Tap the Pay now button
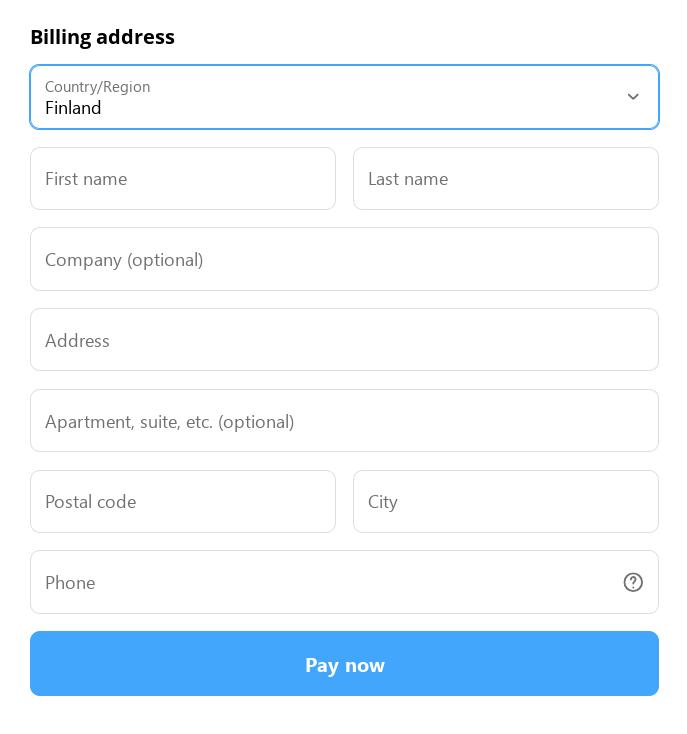The width and height of the screenshot is (687, 734). click(x=344, y=664)
